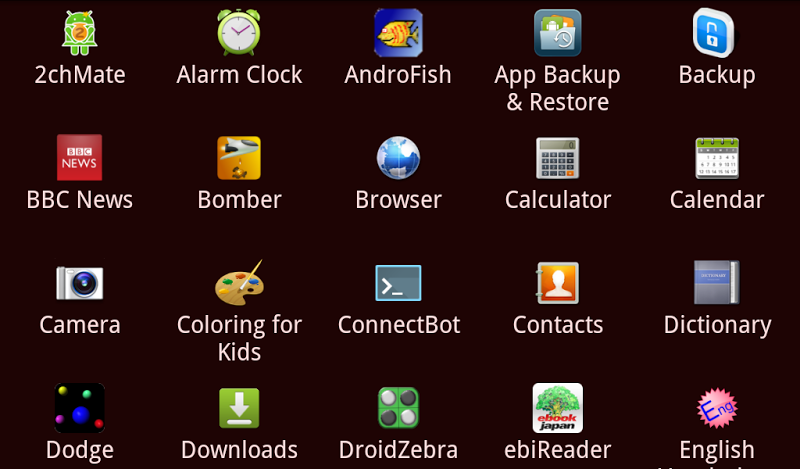Start the Dodge game
The image size is (800, 469).
(x=79, y=408)
